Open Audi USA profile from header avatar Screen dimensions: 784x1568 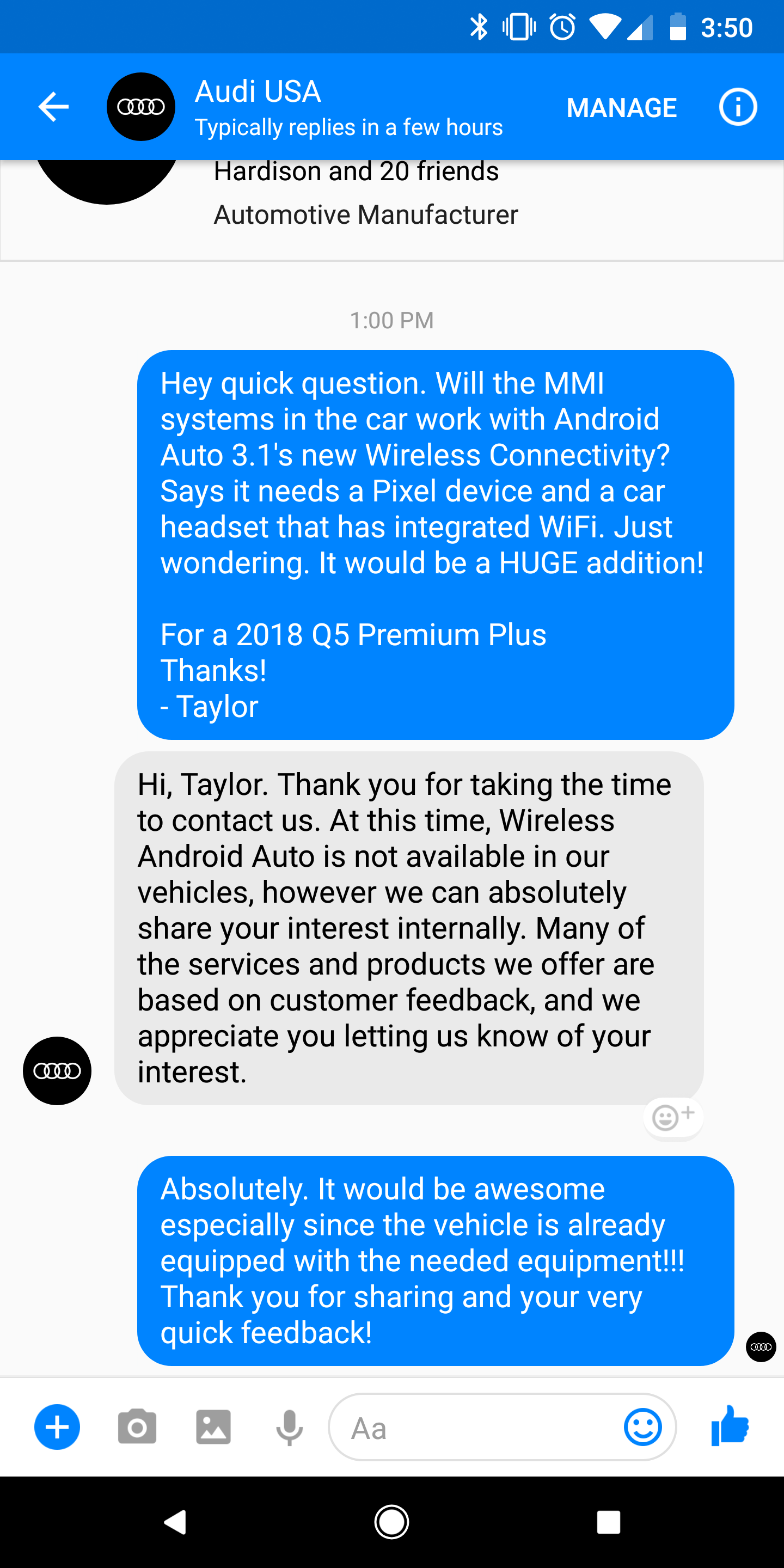[x=140, y=107]
